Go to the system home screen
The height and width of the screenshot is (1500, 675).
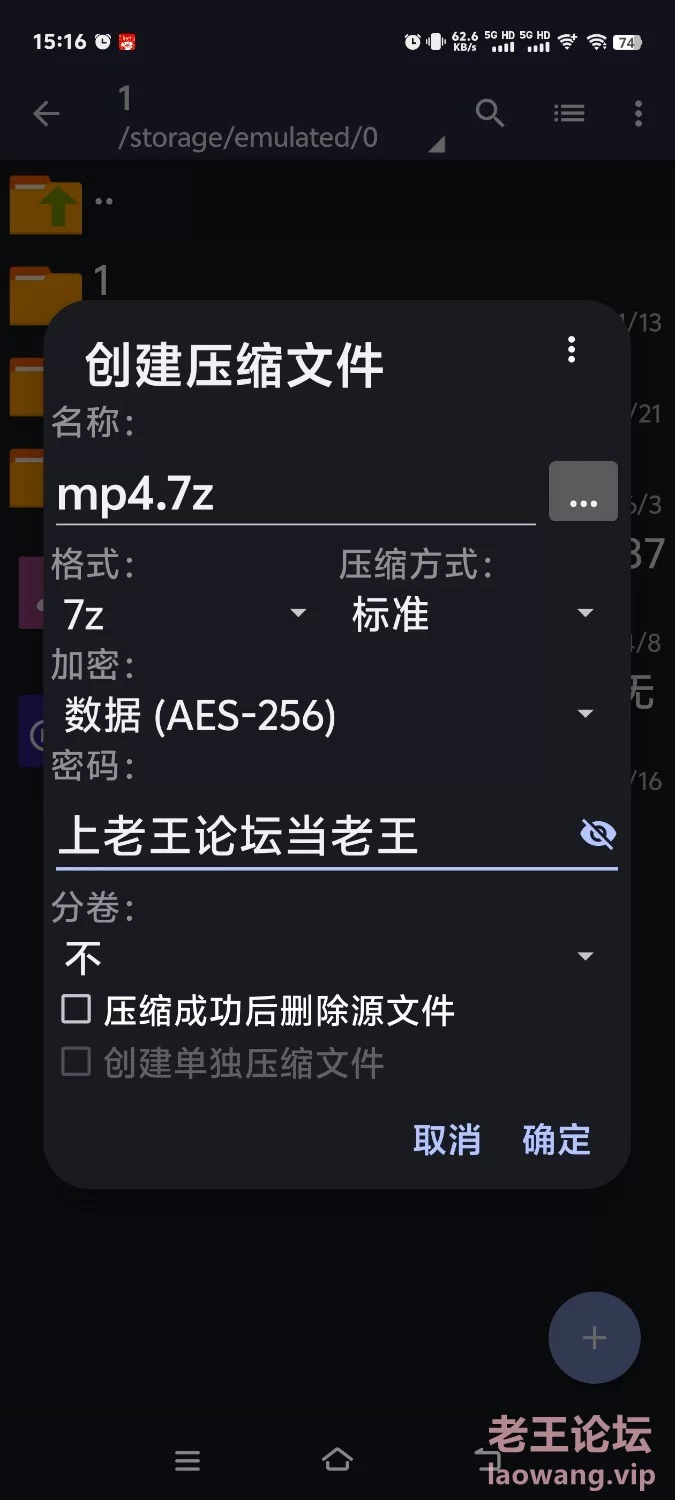click(x=337, y=1460)
